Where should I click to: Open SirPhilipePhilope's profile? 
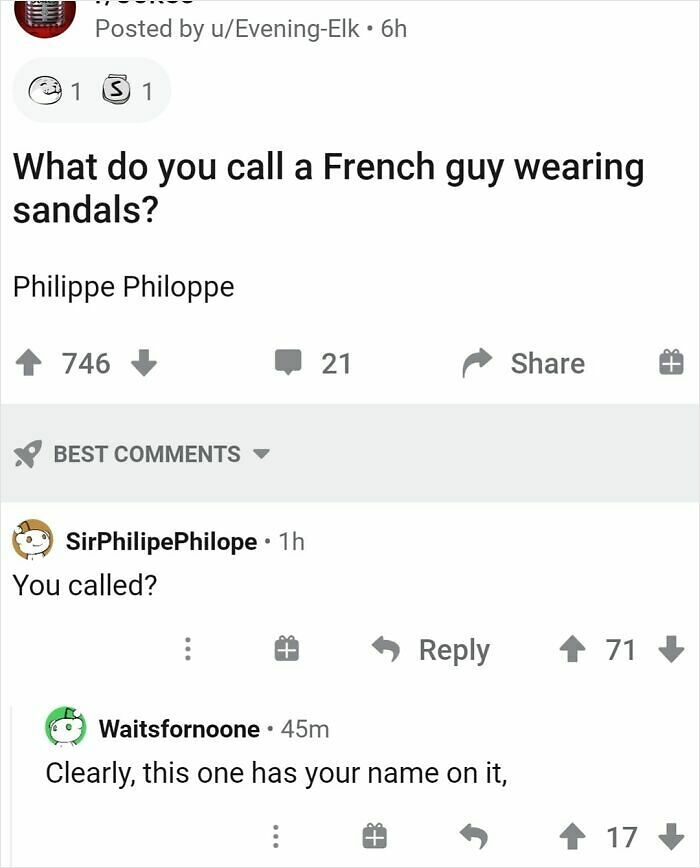pyautogui.click(x=161, y=541)
